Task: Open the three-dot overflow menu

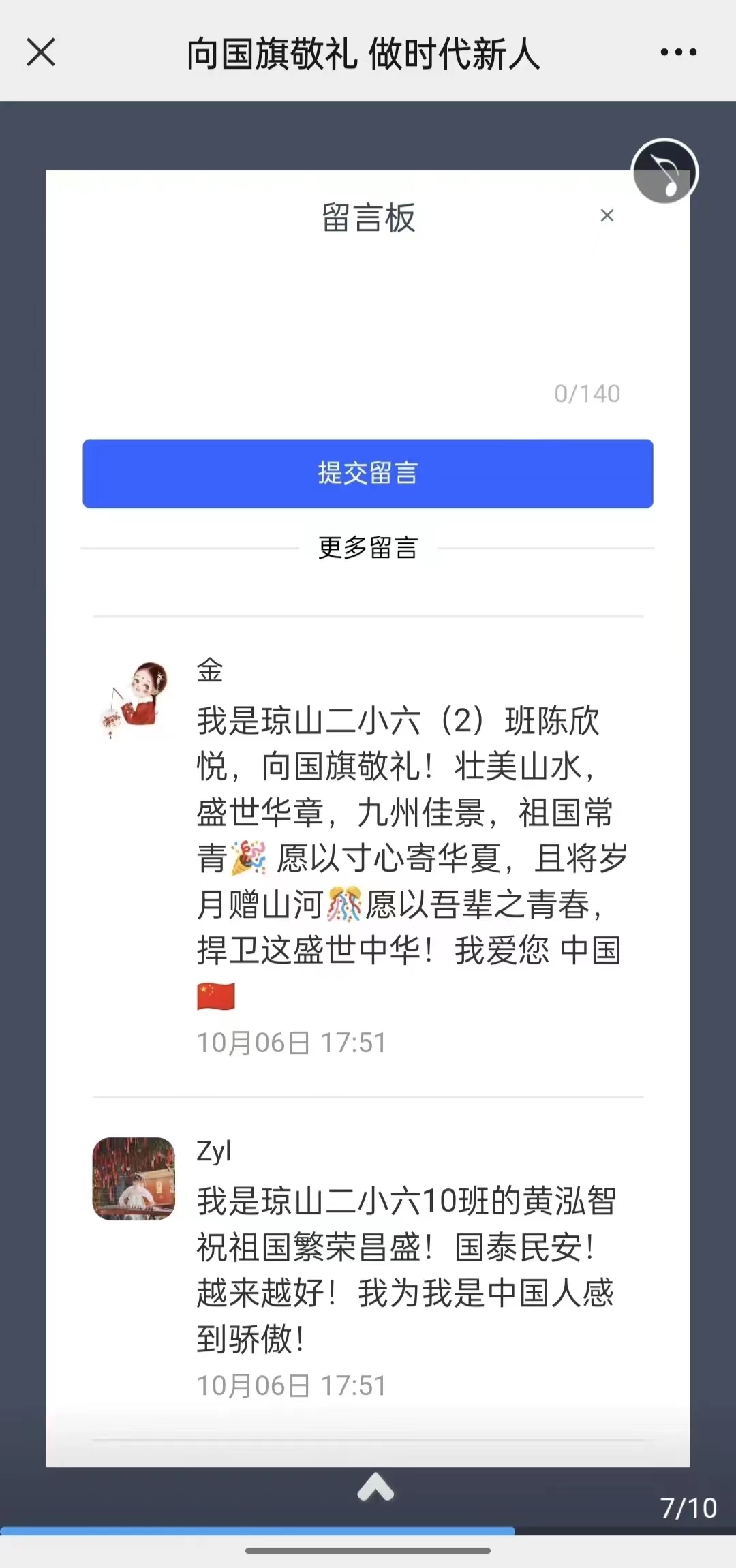Action: pos(678,52)
